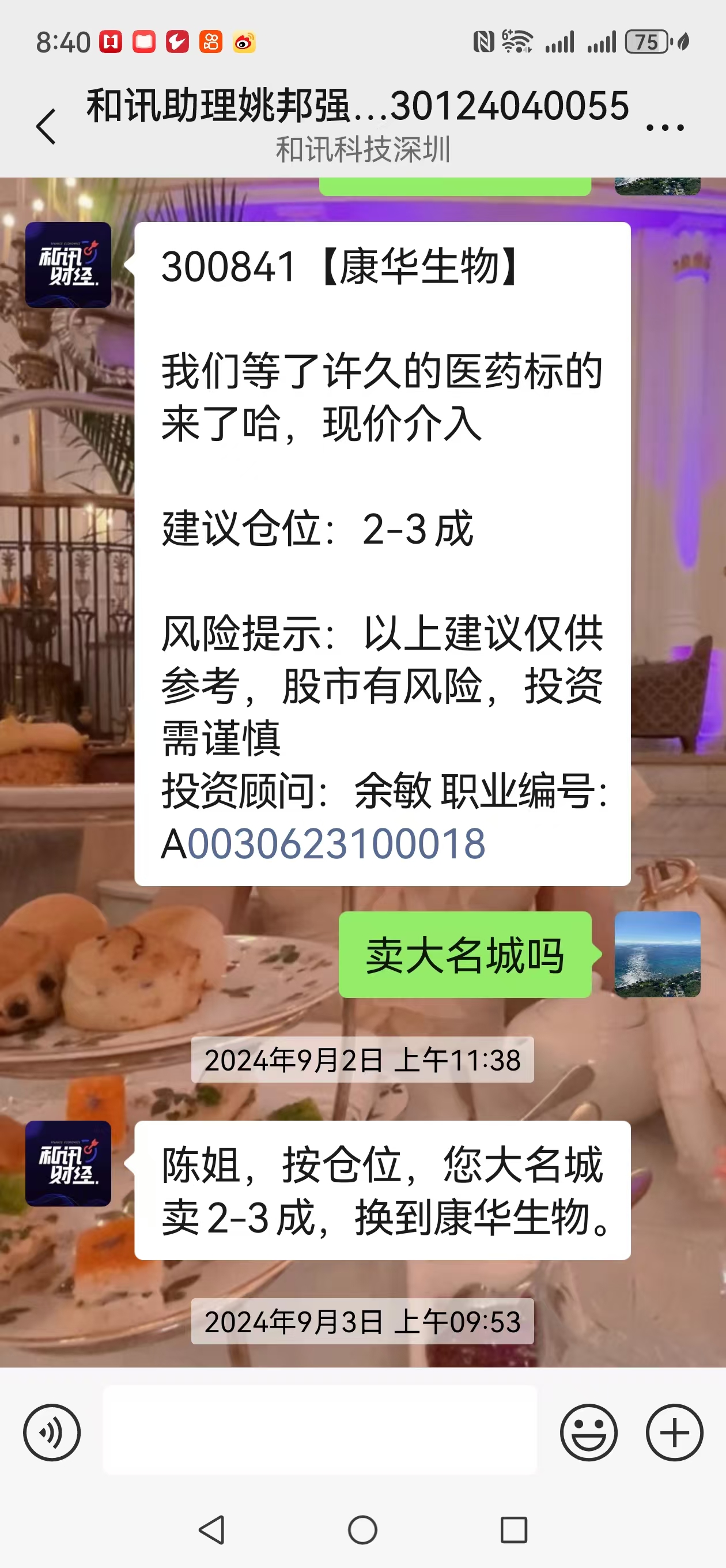The width and height of the screenshot is (726, 1568).
Task: Open the 和讯财经 avatar beside 康华生物 message
Action: [x=68, y=265]
